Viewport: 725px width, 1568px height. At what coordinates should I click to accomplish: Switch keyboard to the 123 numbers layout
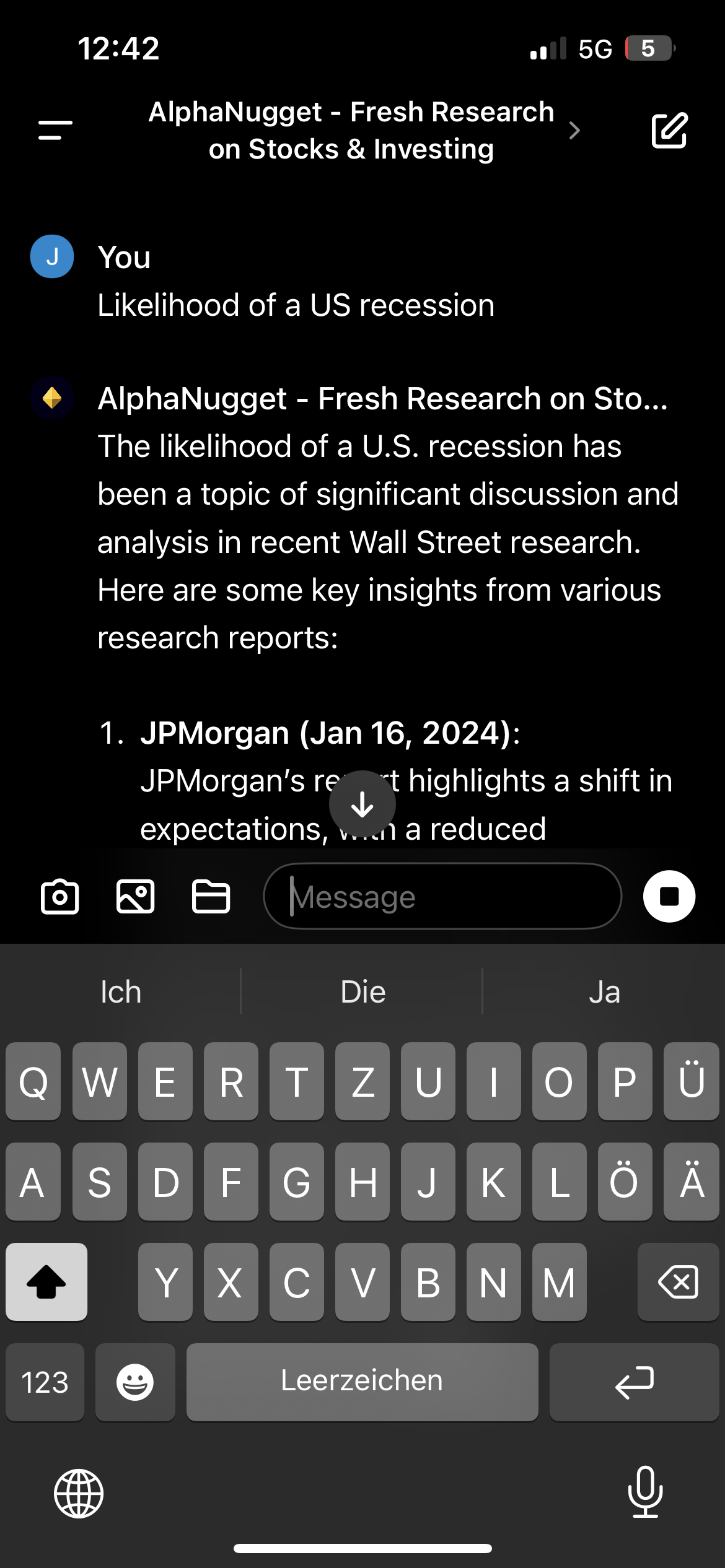point(45,1382)
